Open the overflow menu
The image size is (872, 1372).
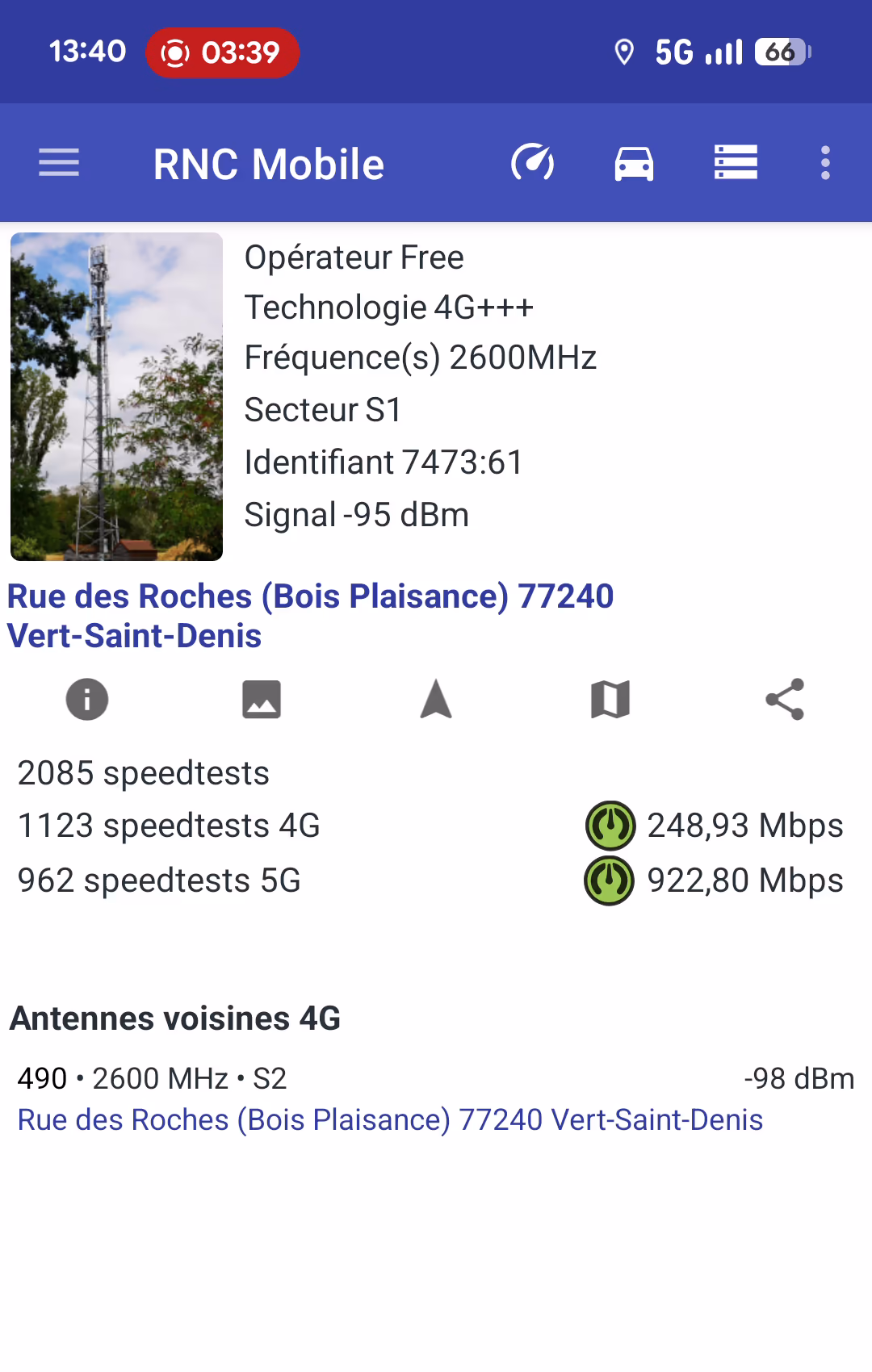[x=824, y=163]
